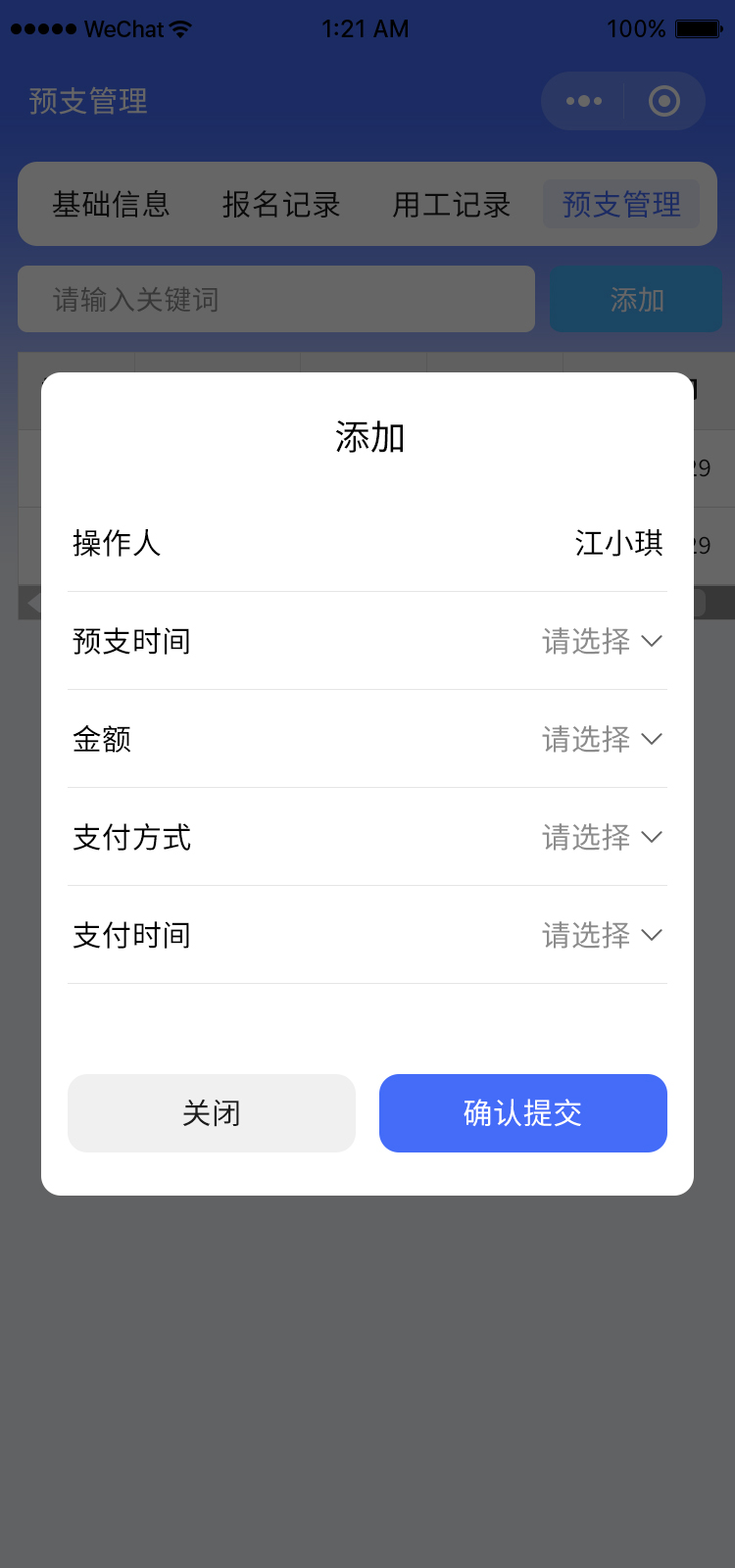
Task: Choose a 支付方式 option
Action: point(601,837)
